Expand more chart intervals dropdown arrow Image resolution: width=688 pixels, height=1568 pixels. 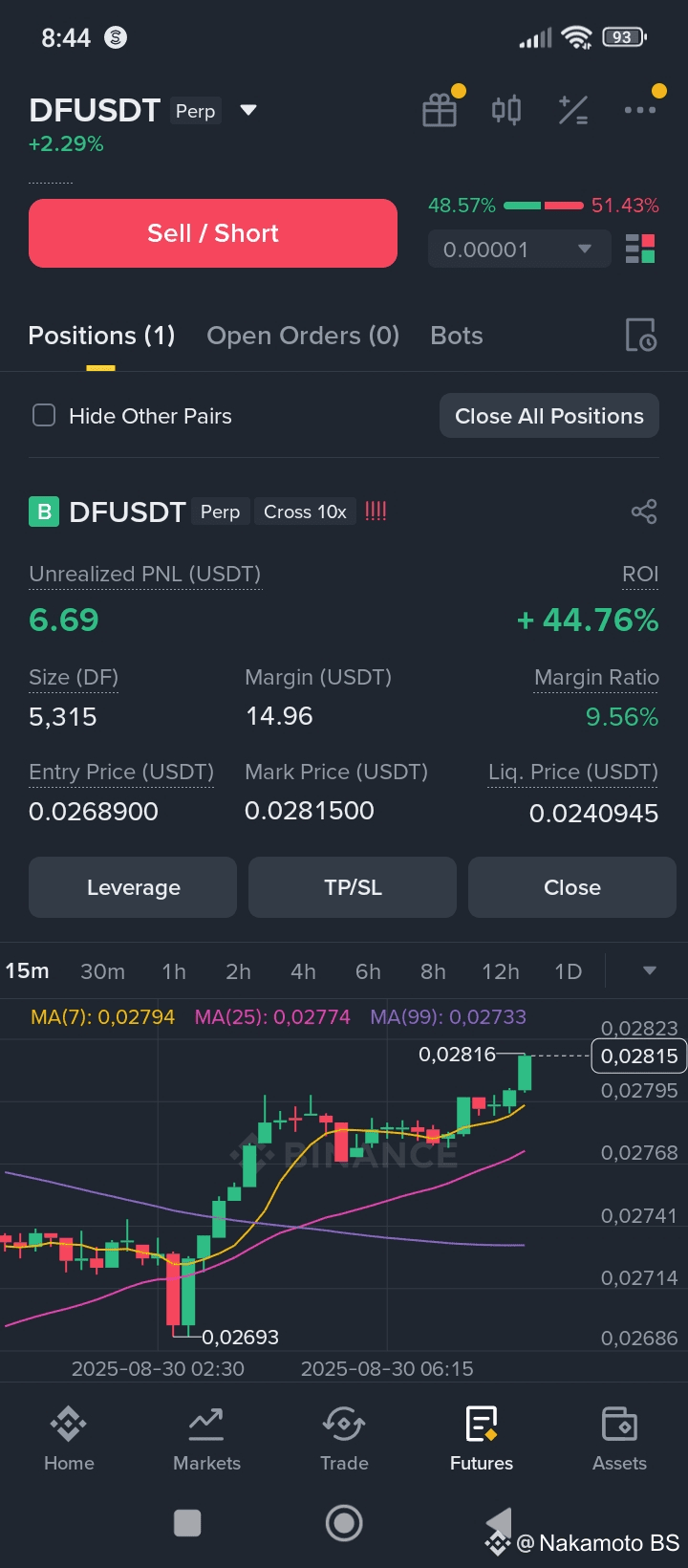click(650, 970)
